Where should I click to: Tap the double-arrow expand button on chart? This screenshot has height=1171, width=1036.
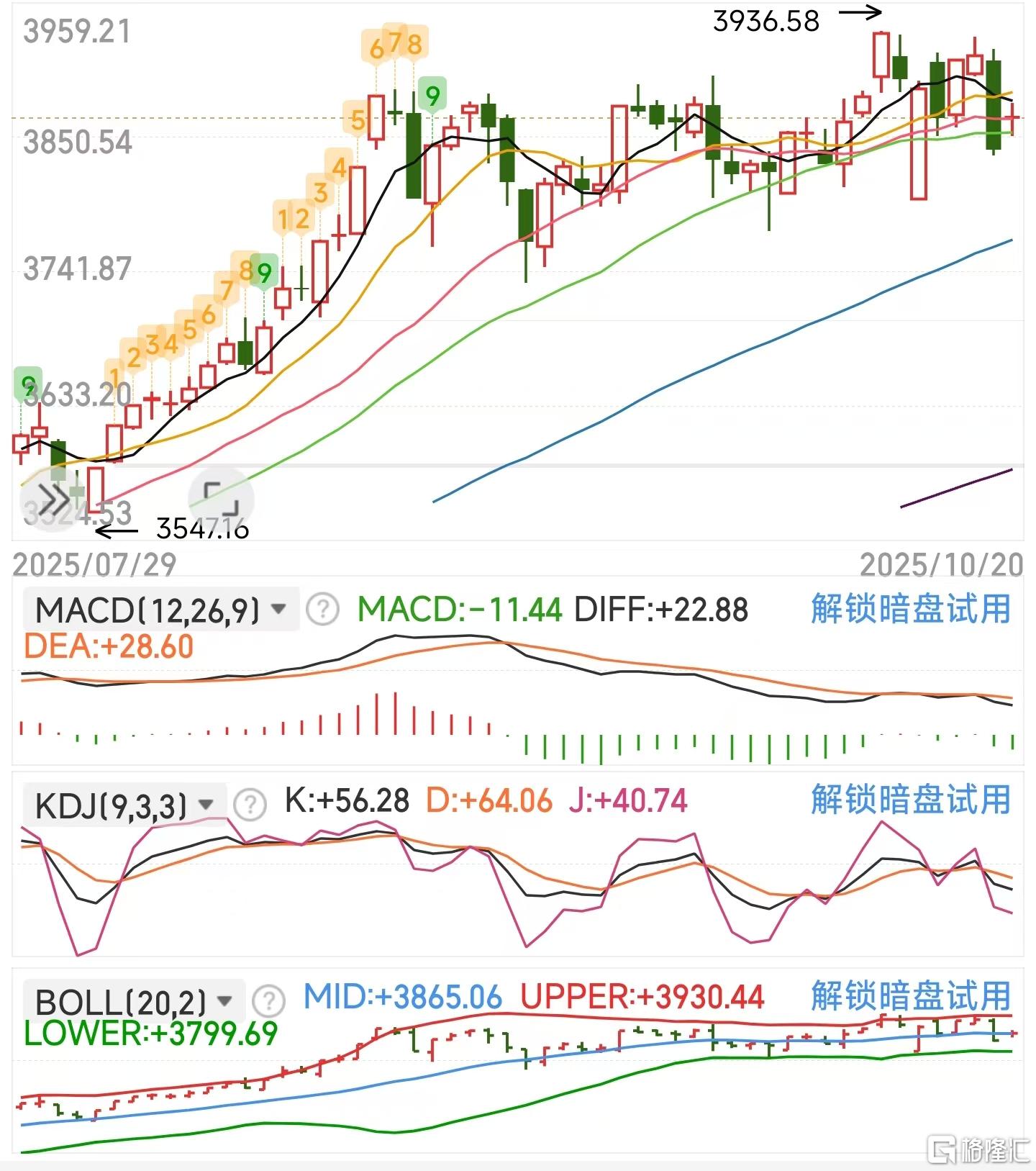click(52, 497)
